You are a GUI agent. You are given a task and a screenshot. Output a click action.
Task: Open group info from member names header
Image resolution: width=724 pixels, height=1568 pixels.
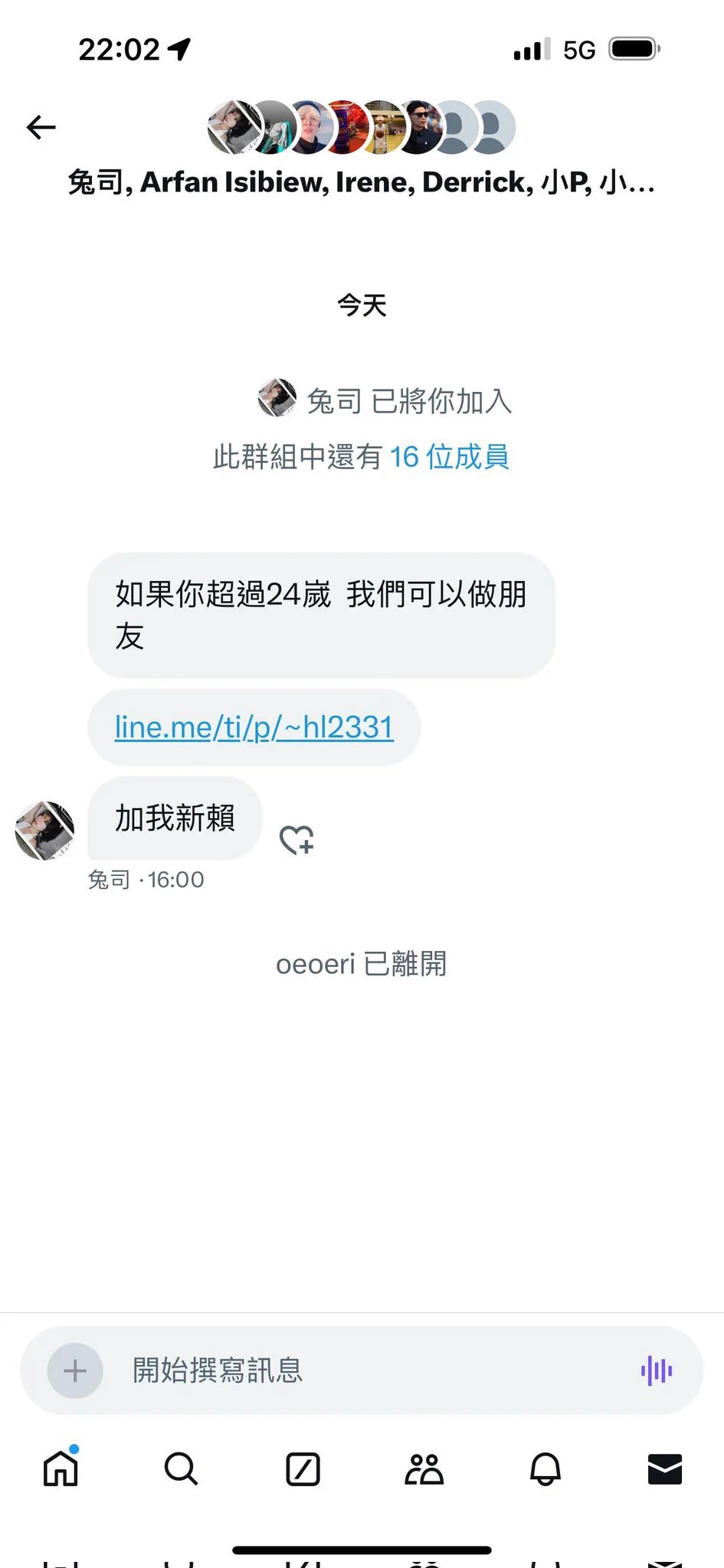tap(361, 182)
